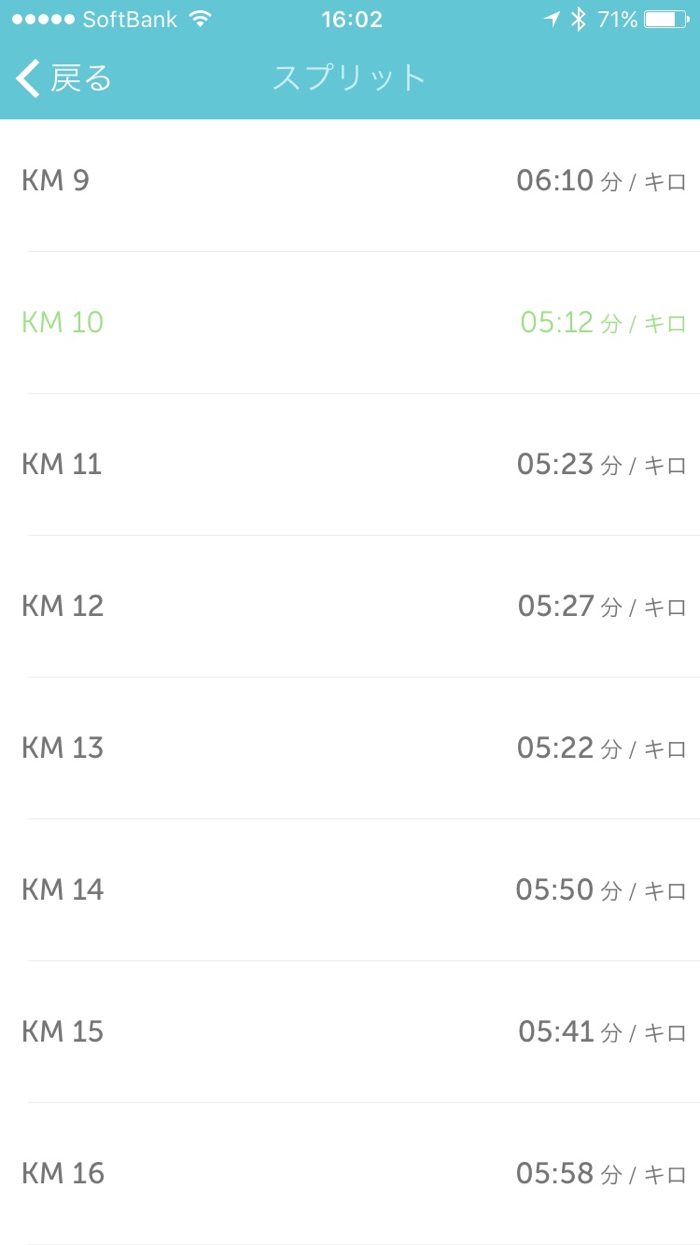The width and height of the screenshot is (700, 1245).
Task: Go back using the 戻る button
Action: (64, 78)
